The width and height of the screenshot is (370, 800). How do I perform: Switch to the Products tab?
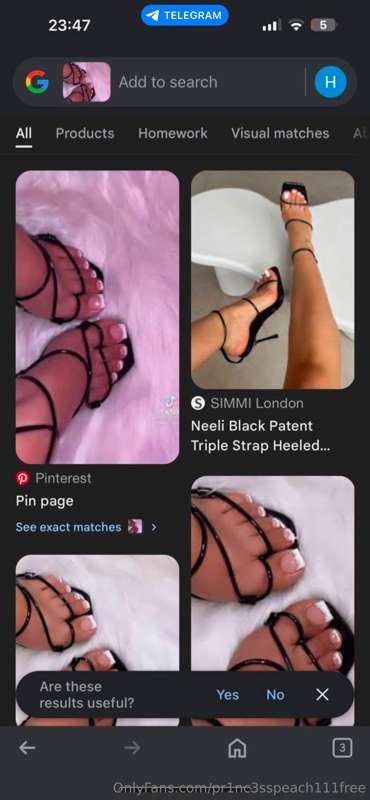pyautogui.click(x=85, y=133)
